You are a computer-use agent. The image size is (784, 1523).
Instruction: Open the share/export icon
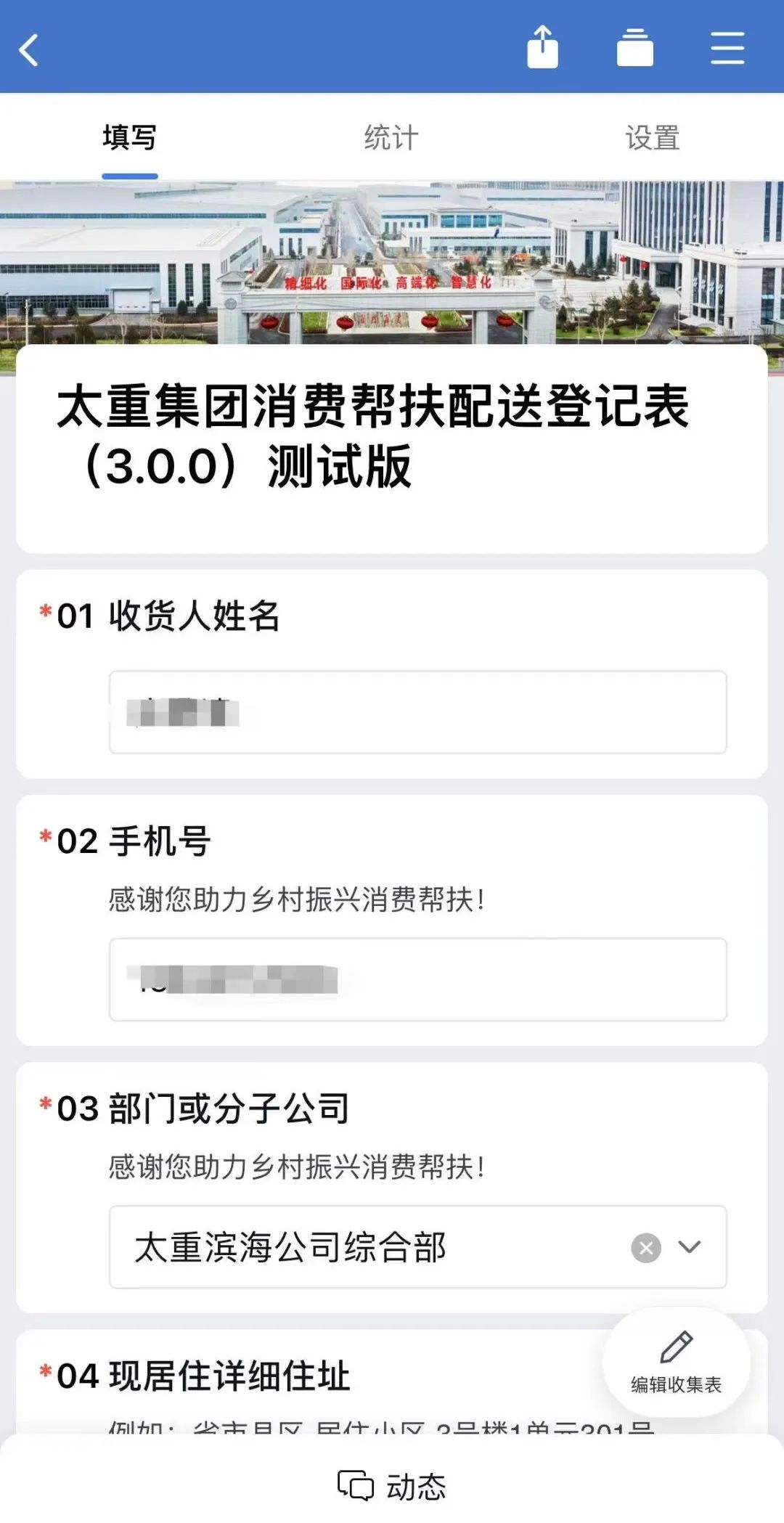coord(543,46)
